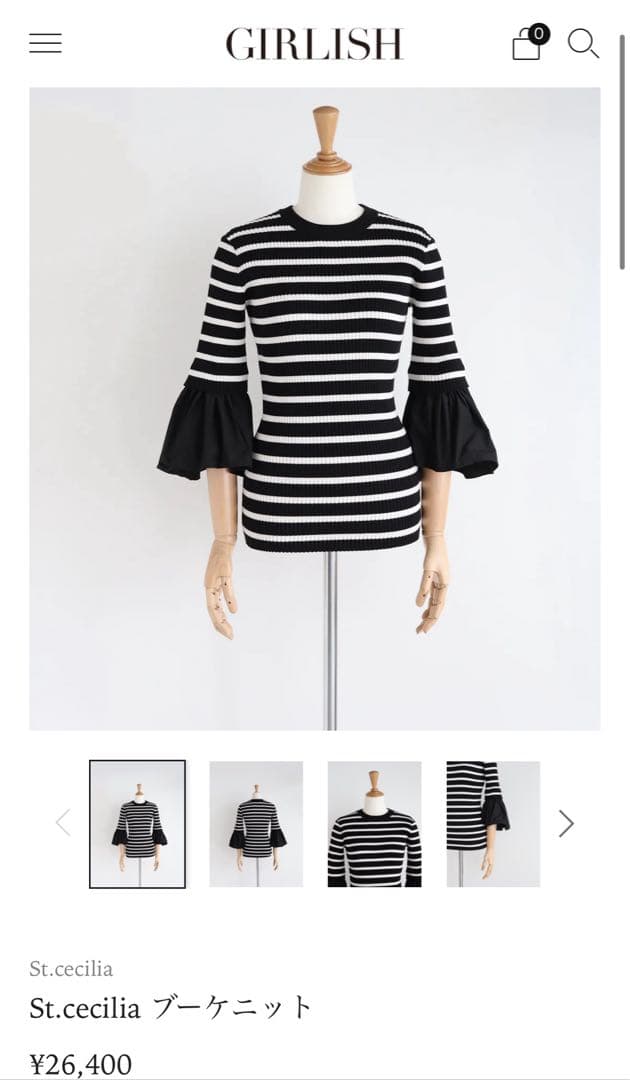Open the hamburger menu
630x1080 pixels.
point(45,43)
